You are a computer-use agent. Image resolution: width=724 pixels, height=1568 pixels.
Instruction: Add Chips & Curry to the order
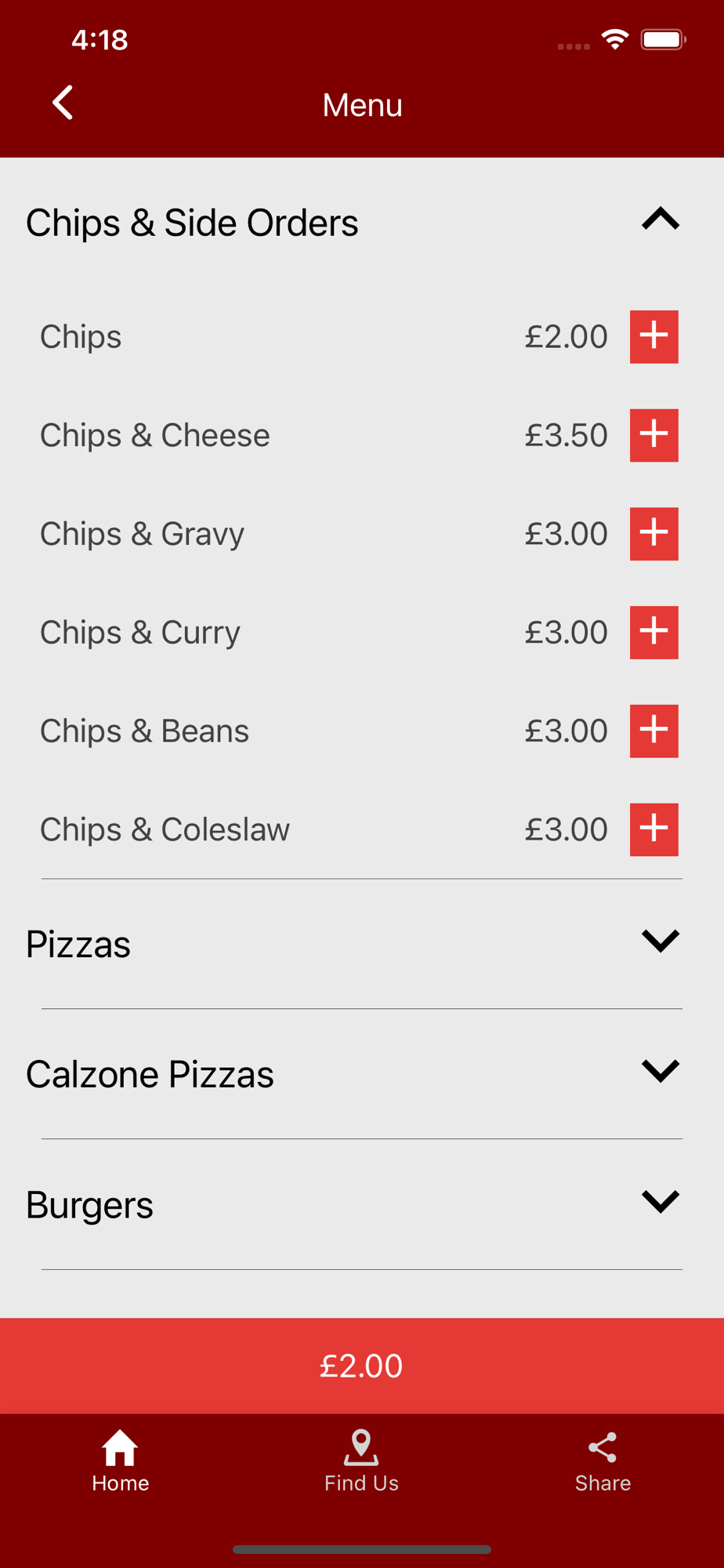[654, 632]
